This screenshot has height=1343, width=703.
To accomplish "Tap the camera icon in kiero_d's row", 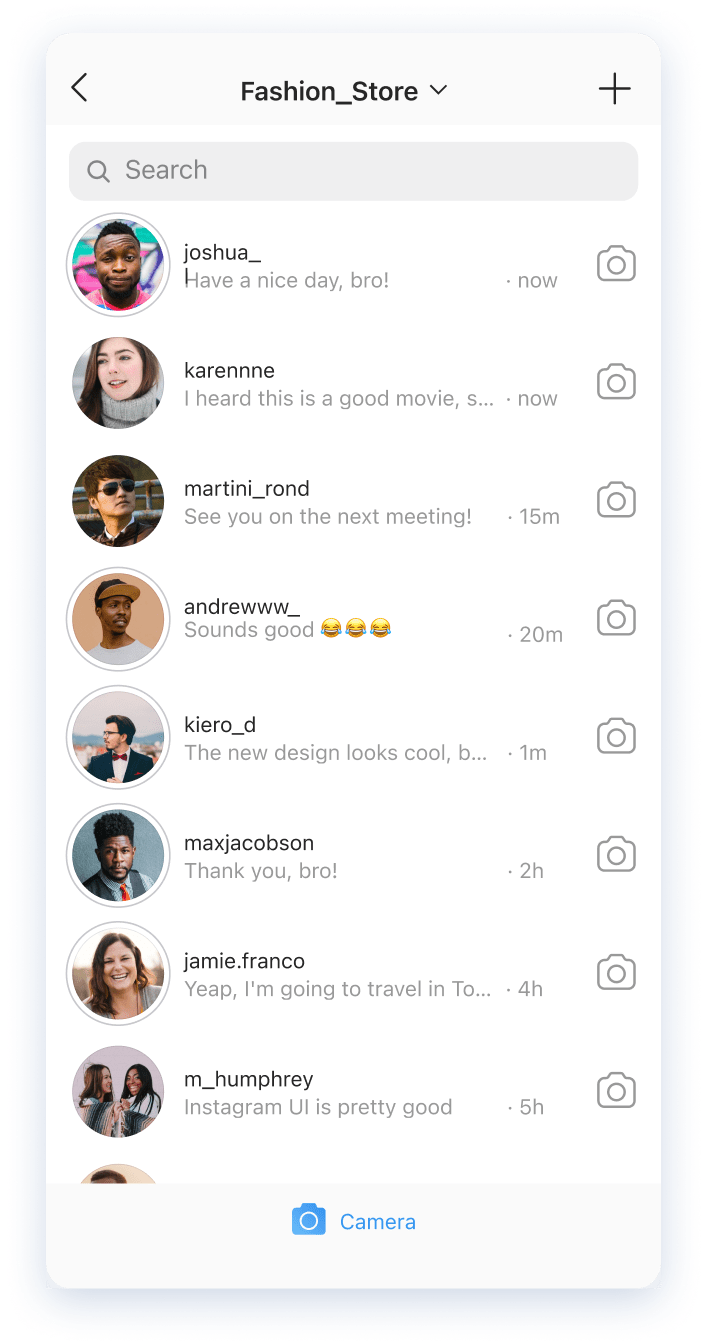I will [616, 737].
